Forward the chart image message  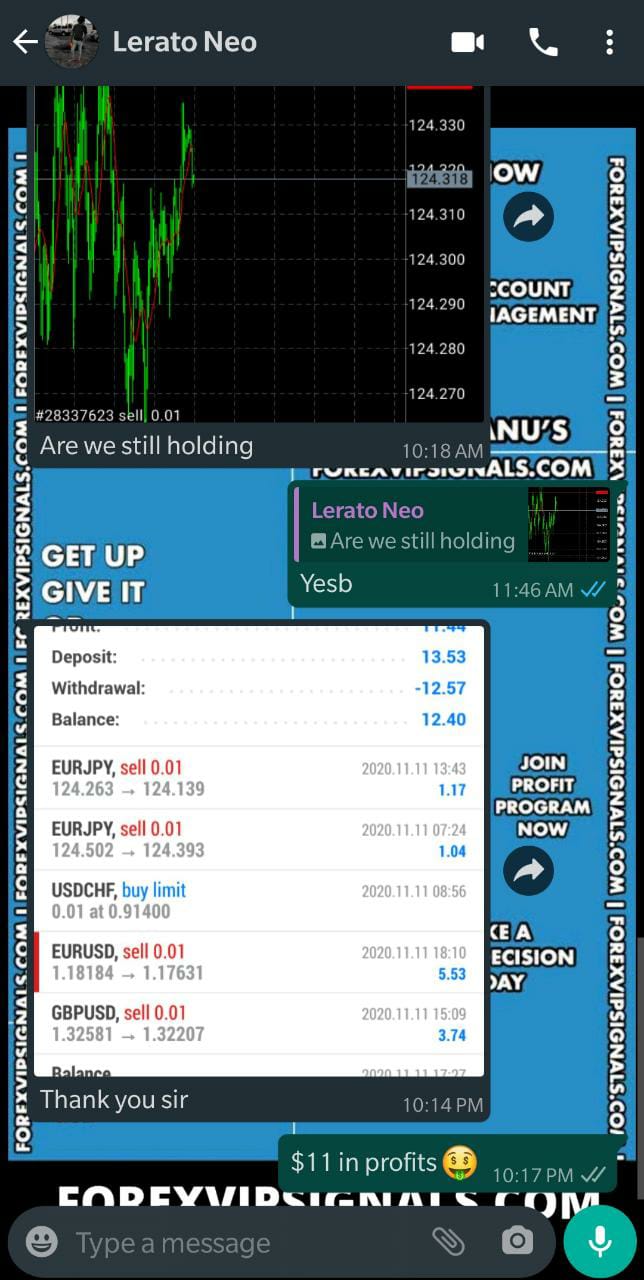528,216
